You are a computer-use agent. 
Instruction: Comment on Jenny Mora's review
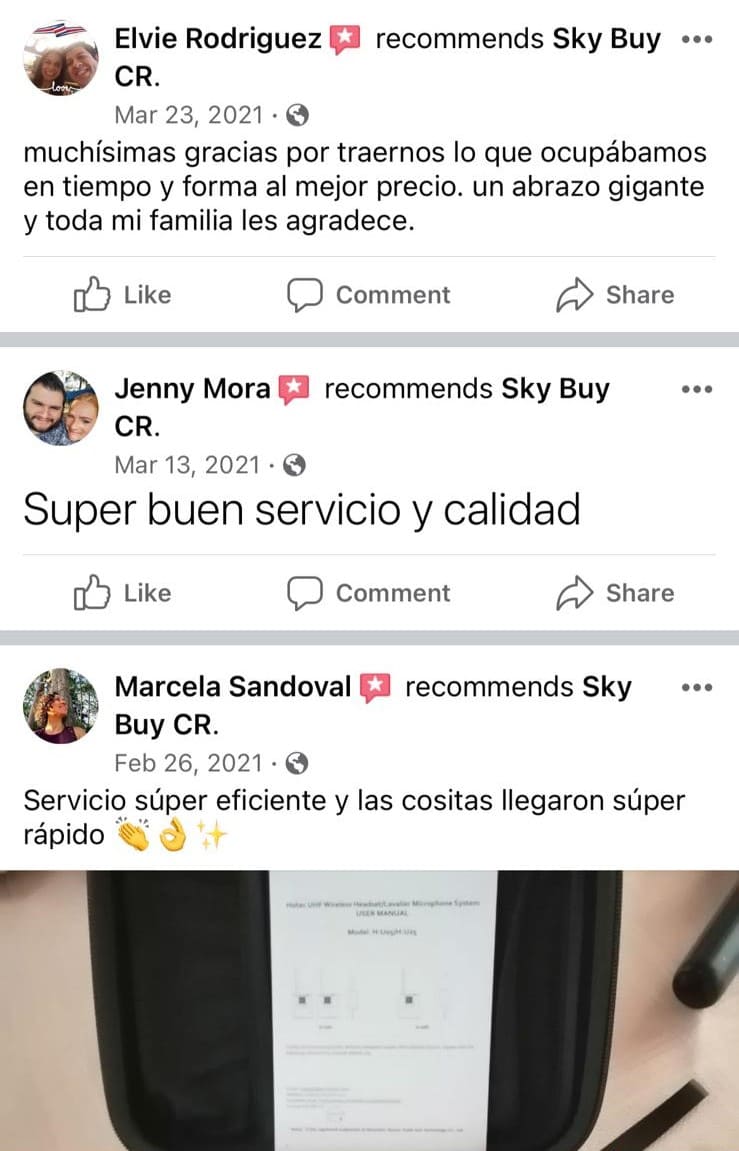369,593
